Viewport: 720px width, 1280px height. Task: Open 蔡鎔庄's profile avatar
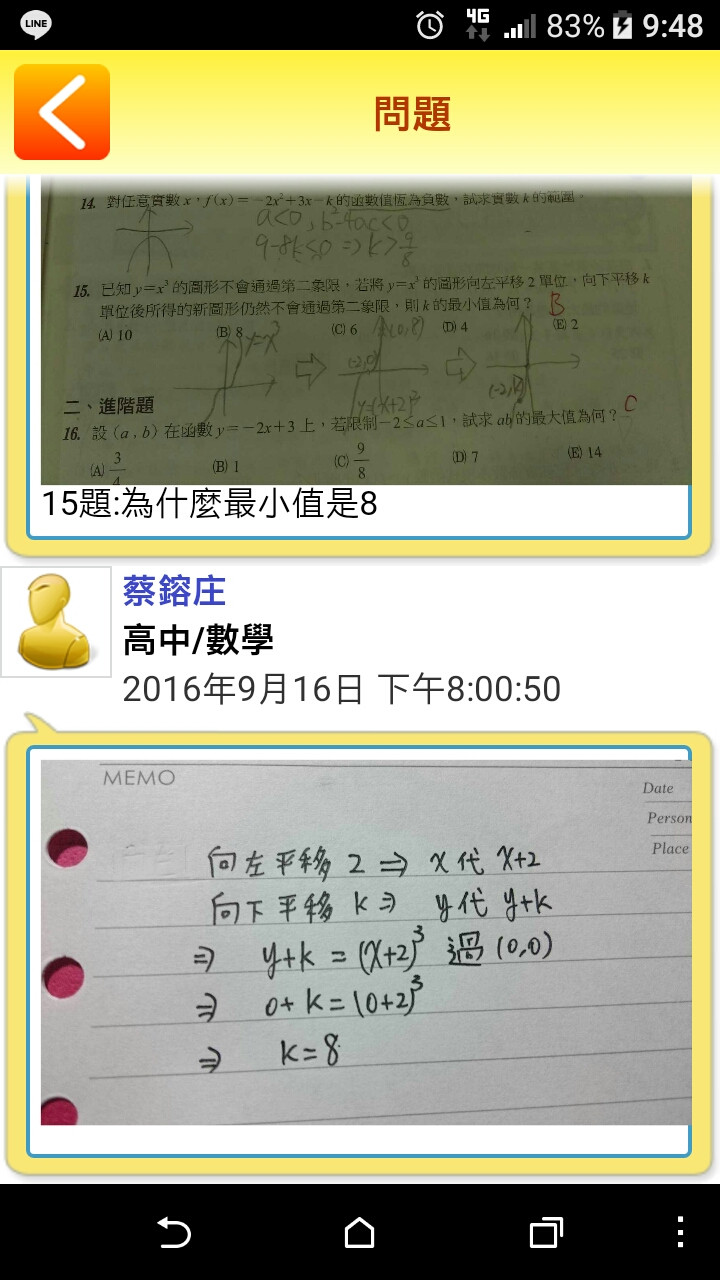click(56, 622)
